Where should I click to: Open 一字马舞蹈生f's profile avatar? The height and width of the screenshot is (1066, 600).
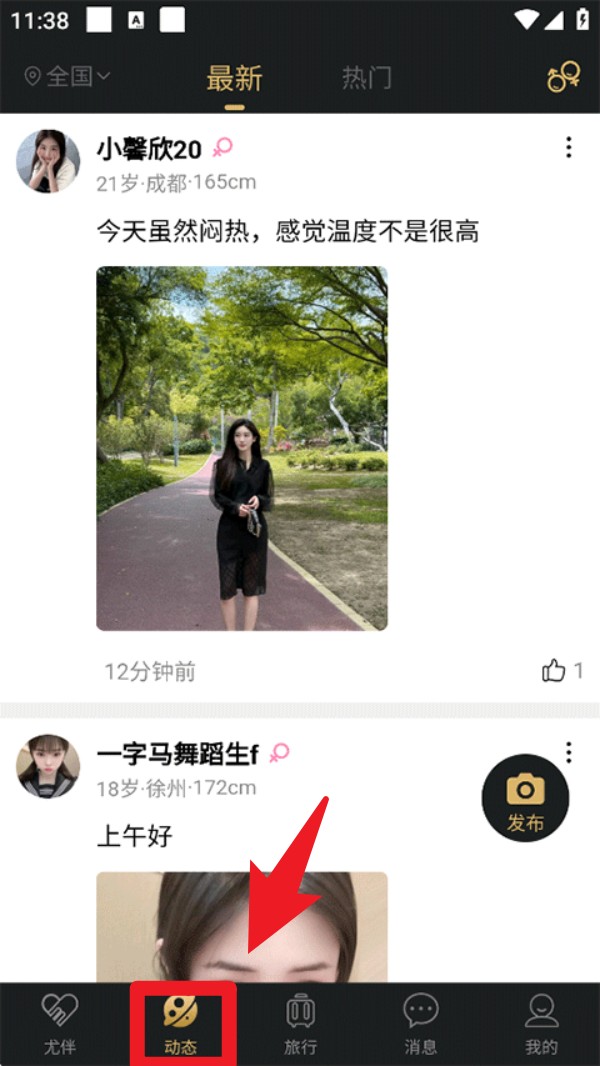click(48, 766)
